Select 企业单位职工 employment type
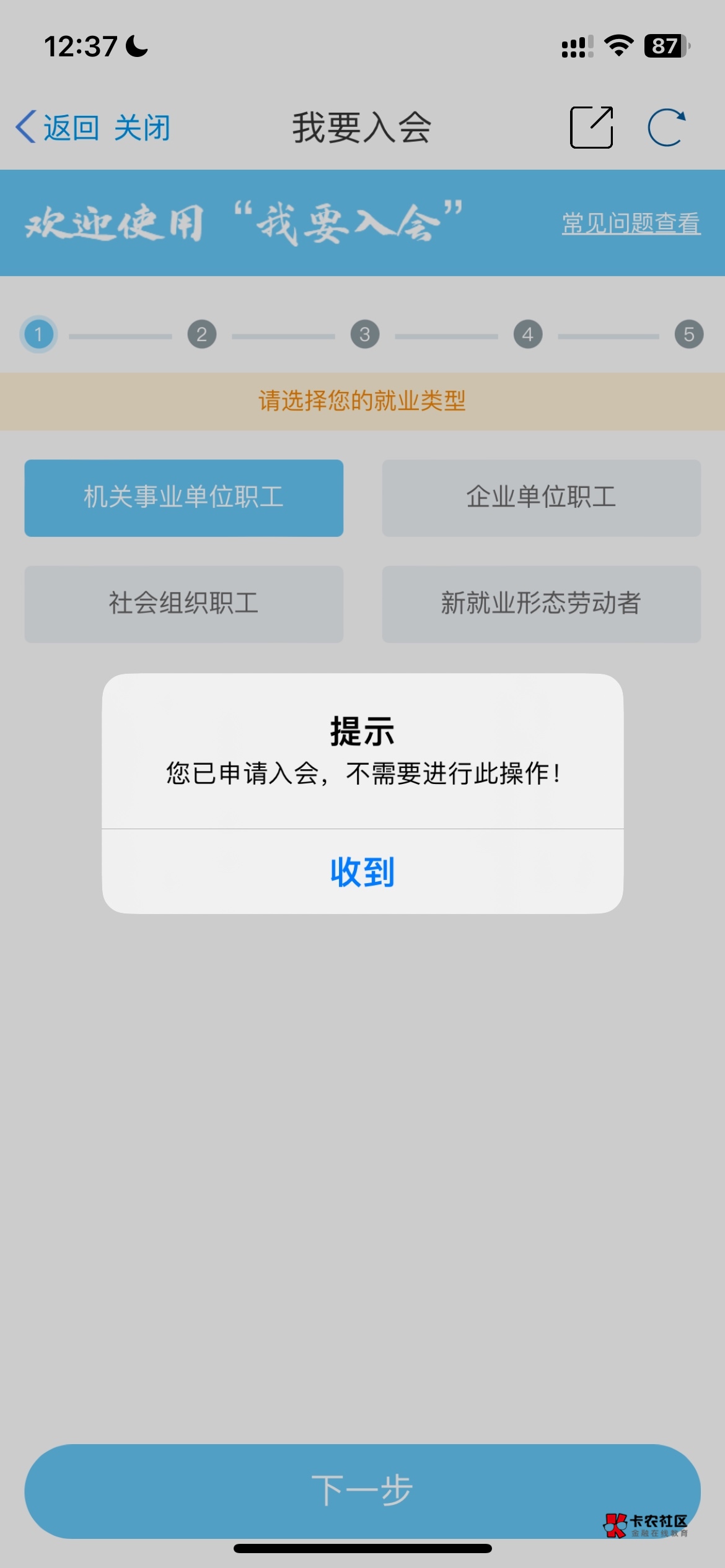Screen dimensions: 725x1568 point(541,498)
